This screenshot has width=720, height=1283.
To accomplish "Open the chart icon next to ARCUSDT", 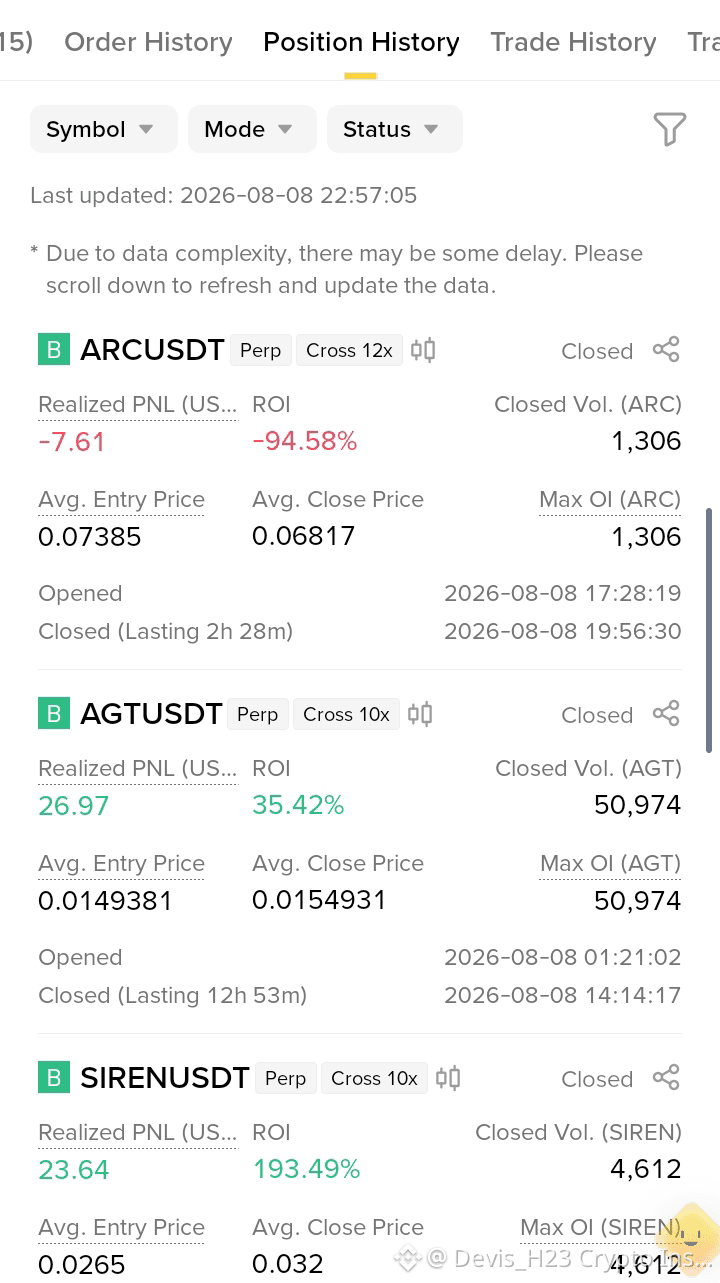I will [x=423, y=350].
